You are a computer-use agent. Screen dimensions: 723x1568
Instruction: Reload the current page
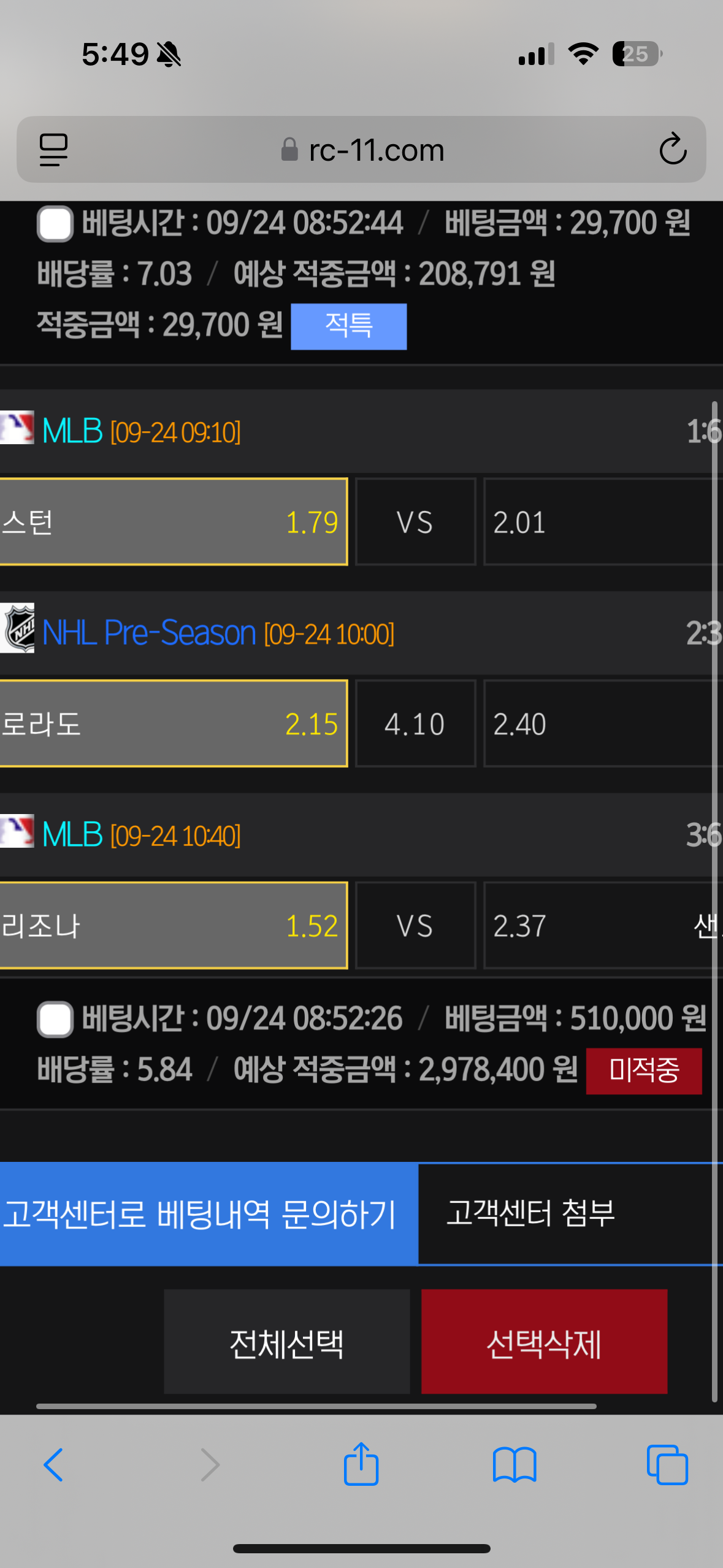tap(673, 149)
